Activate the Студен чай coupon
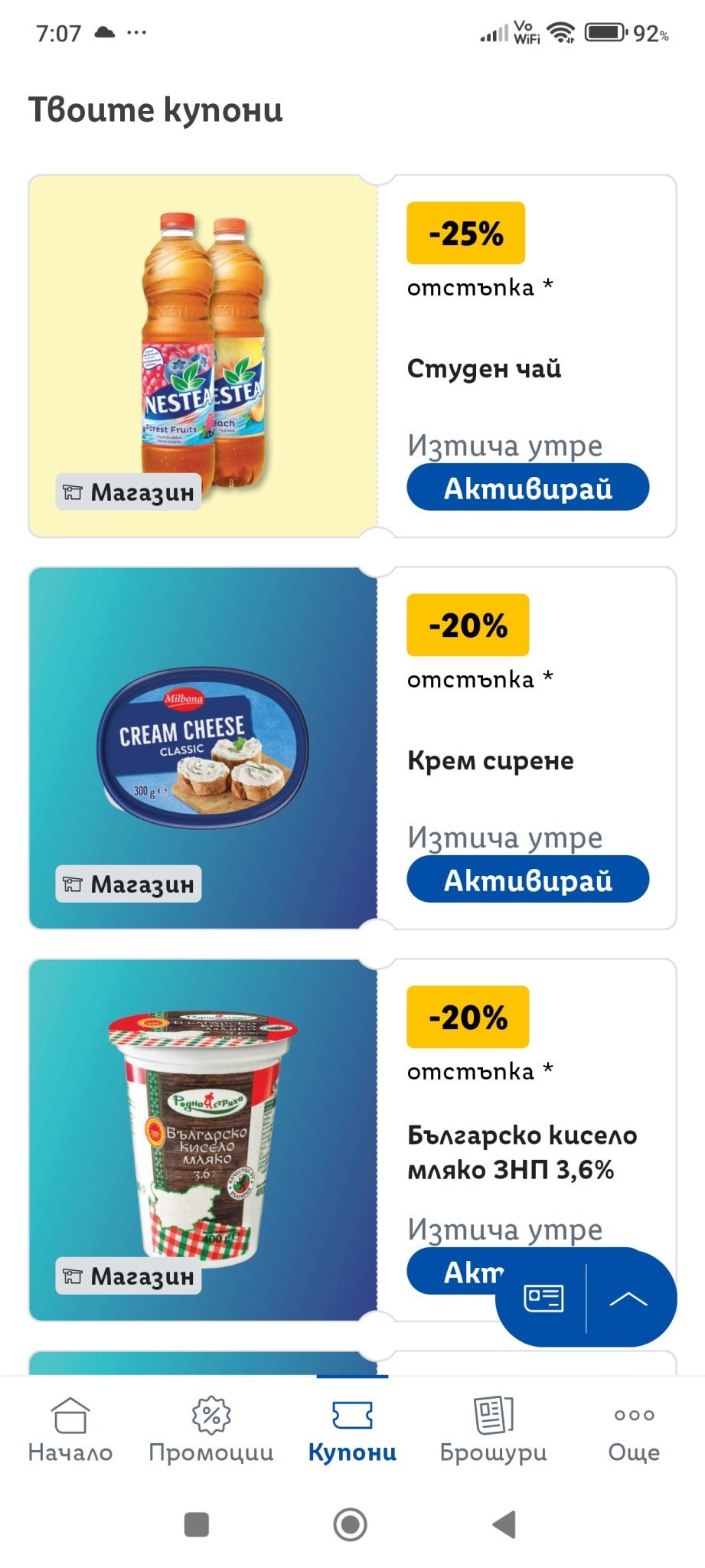The image size is (705, 1568). 527,488
